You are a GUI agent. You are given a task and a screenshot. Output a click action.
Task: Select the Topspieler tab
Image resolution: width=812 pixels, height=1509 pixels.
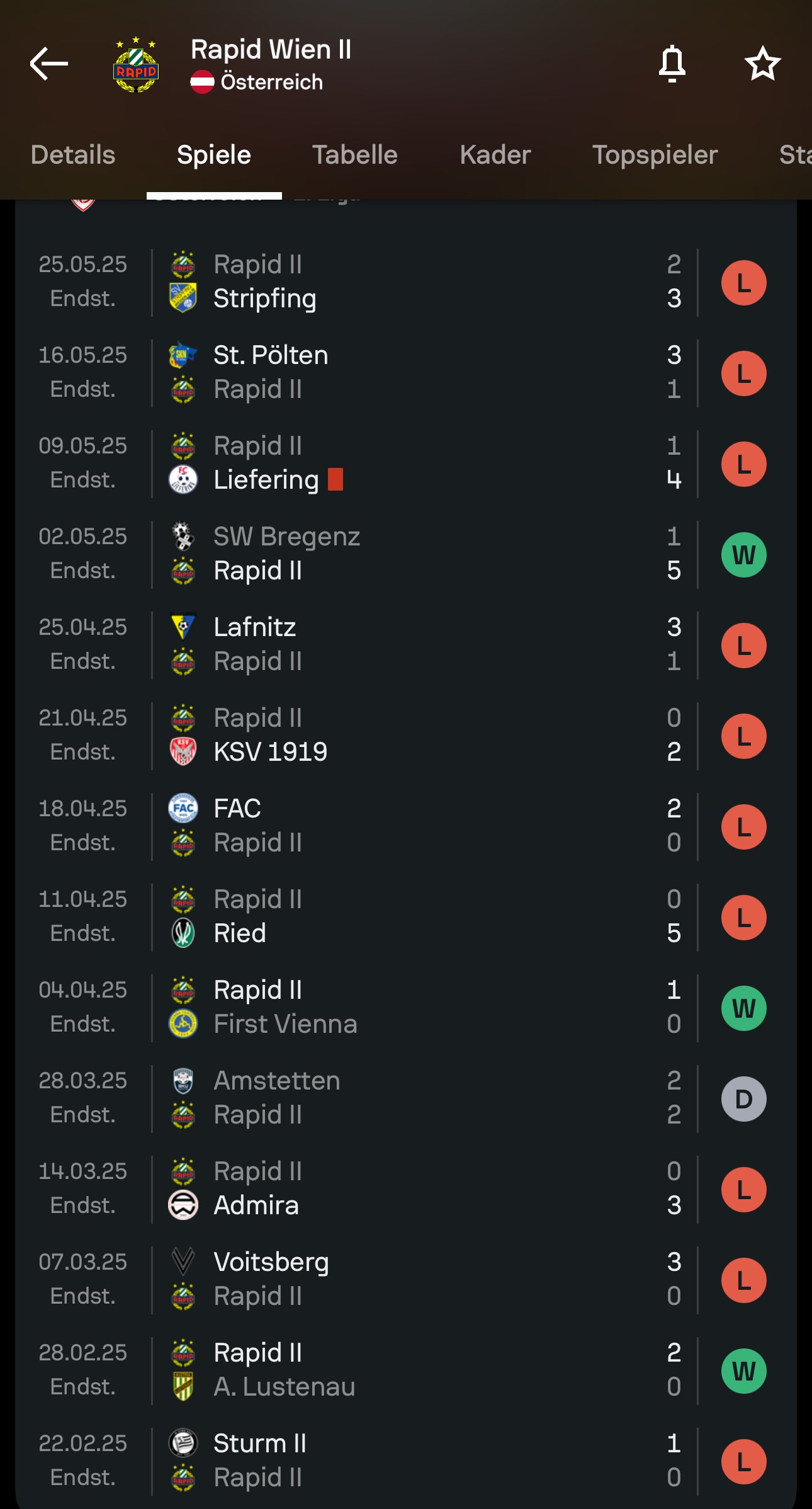point(655,155)
